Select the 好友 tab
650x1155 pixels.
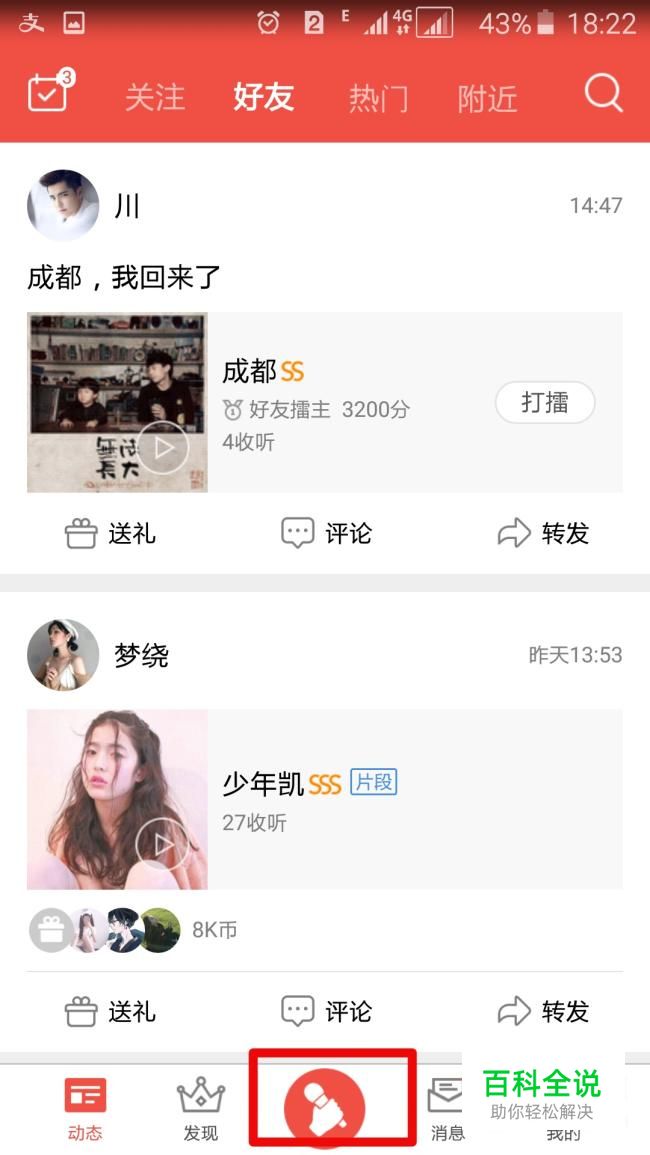click(x=263, y=98)
